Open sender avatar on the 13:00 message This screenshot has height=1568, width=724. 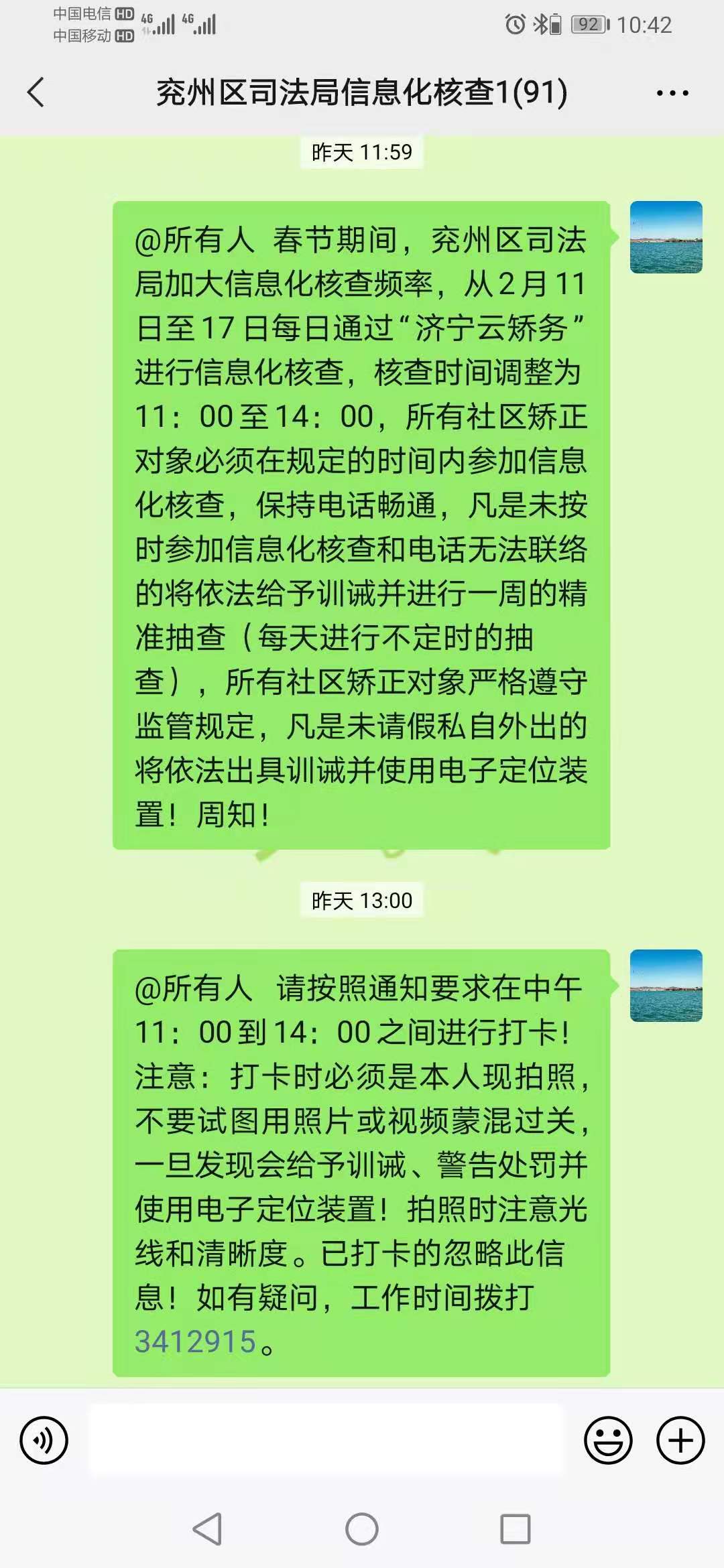coord(666,986)
